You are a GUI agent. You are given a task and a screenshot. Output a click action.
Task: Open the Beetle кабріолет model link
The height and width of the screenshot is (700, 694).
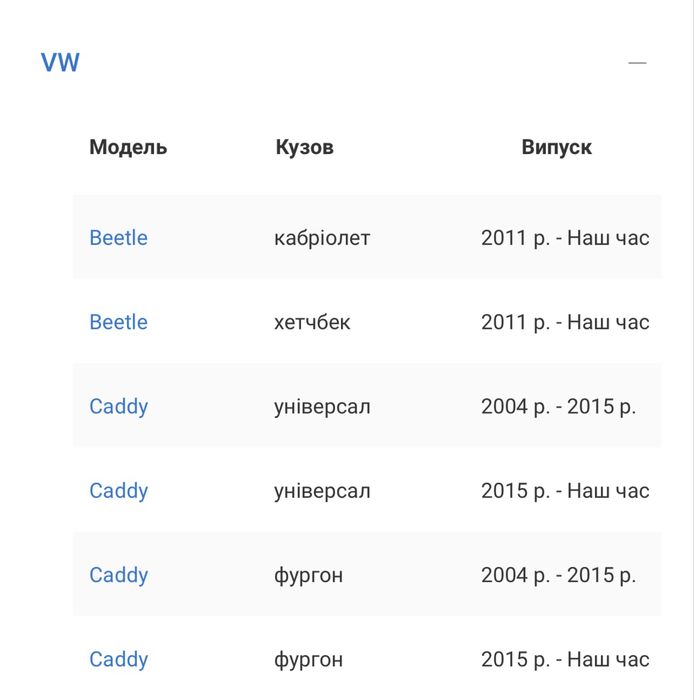click(118, 238)
